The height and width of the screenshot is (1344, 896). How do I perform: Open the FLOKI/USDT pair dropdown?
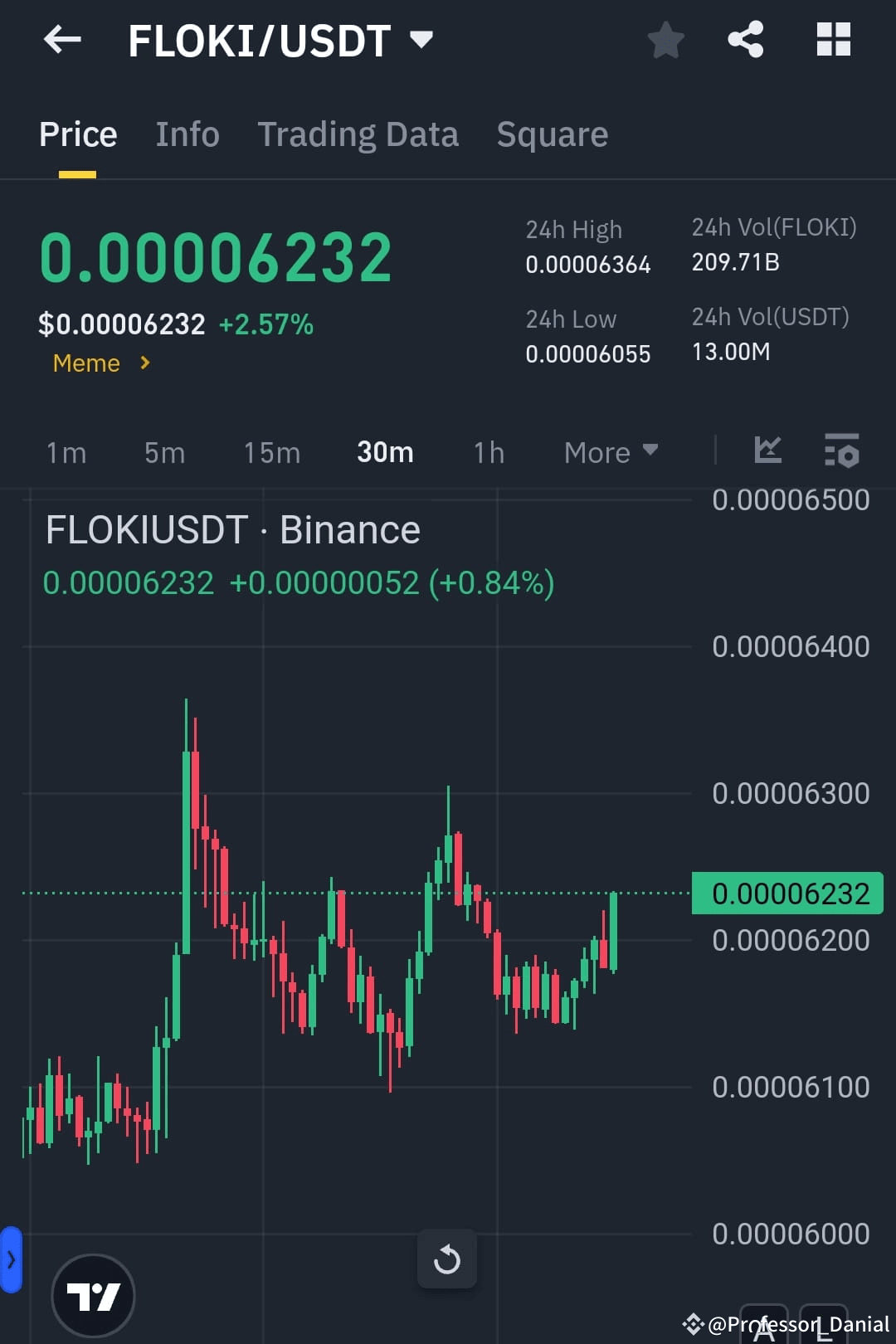(x=421, y=38)
